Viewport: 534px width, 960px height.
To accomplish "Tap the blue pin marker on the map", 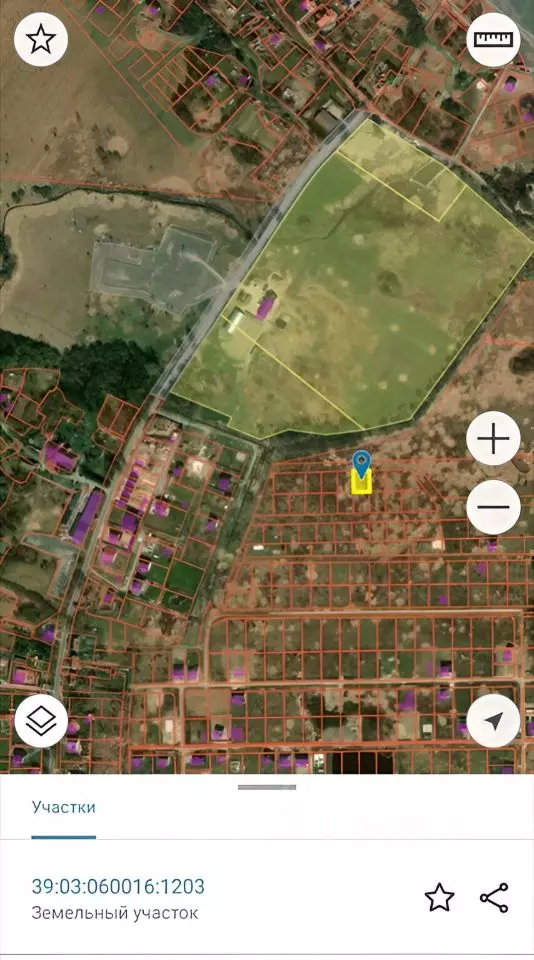I will point(362,465).
